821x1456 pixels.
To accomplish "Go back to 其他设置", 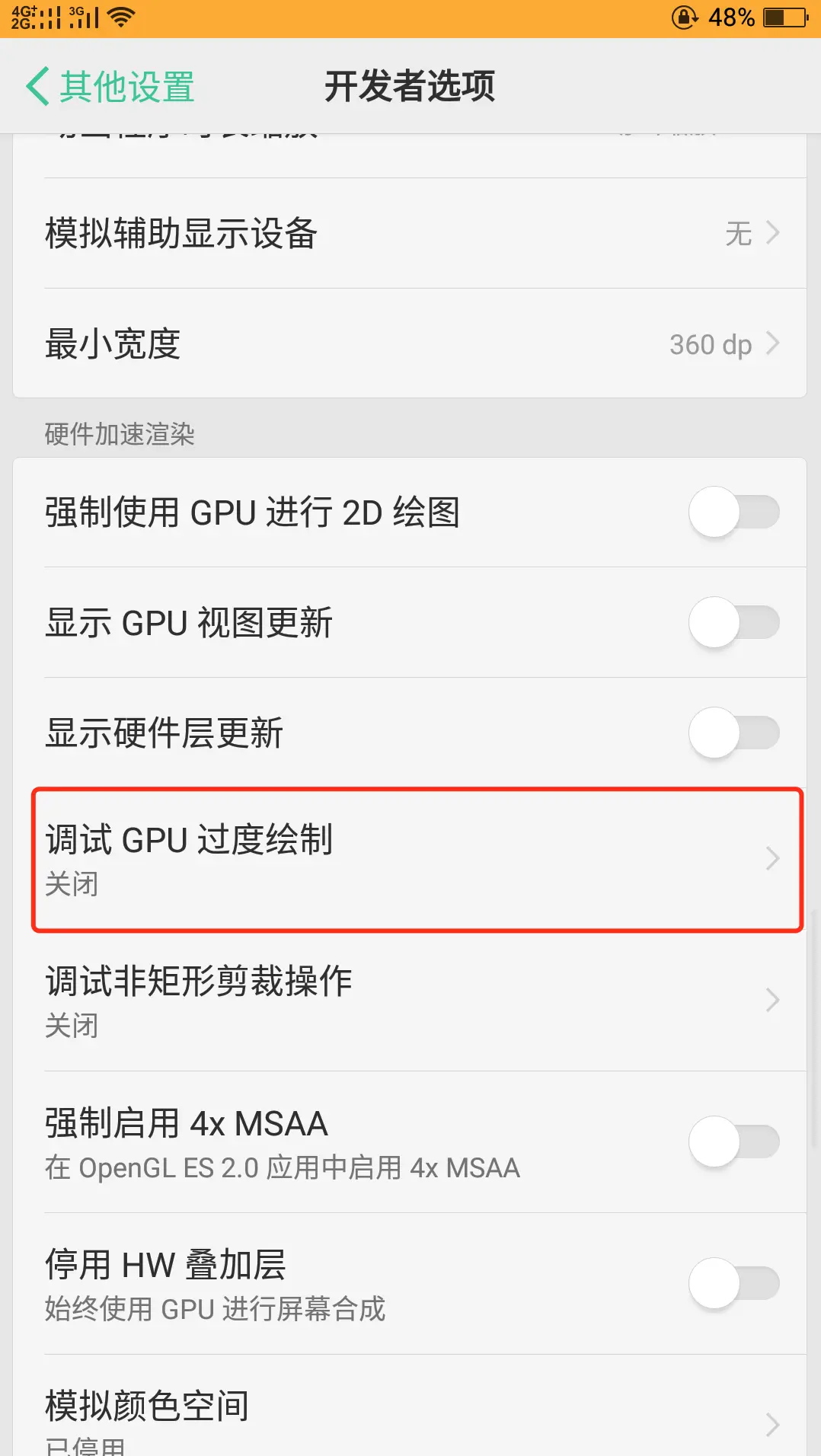I will coord(110,86).
